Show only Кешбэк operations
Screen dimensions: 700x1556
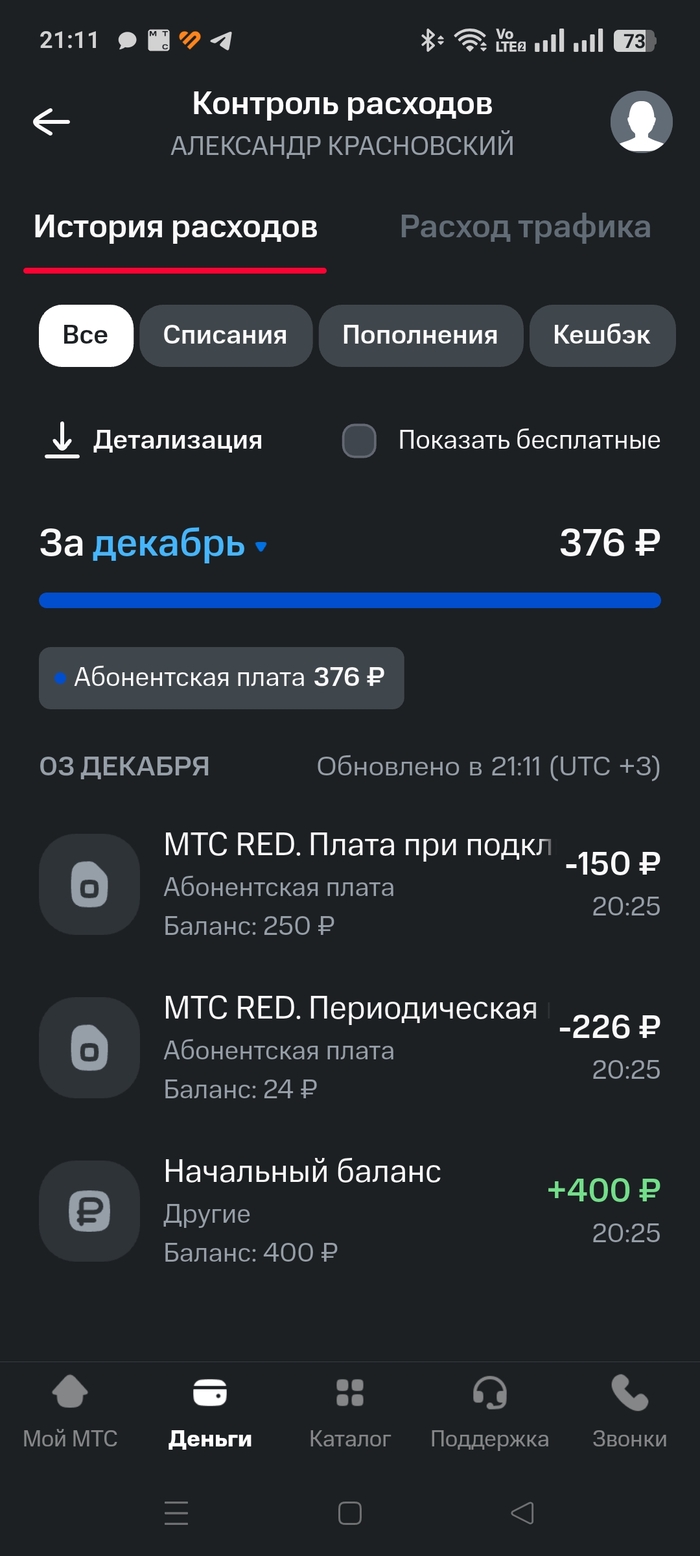[x=602, y=336]
